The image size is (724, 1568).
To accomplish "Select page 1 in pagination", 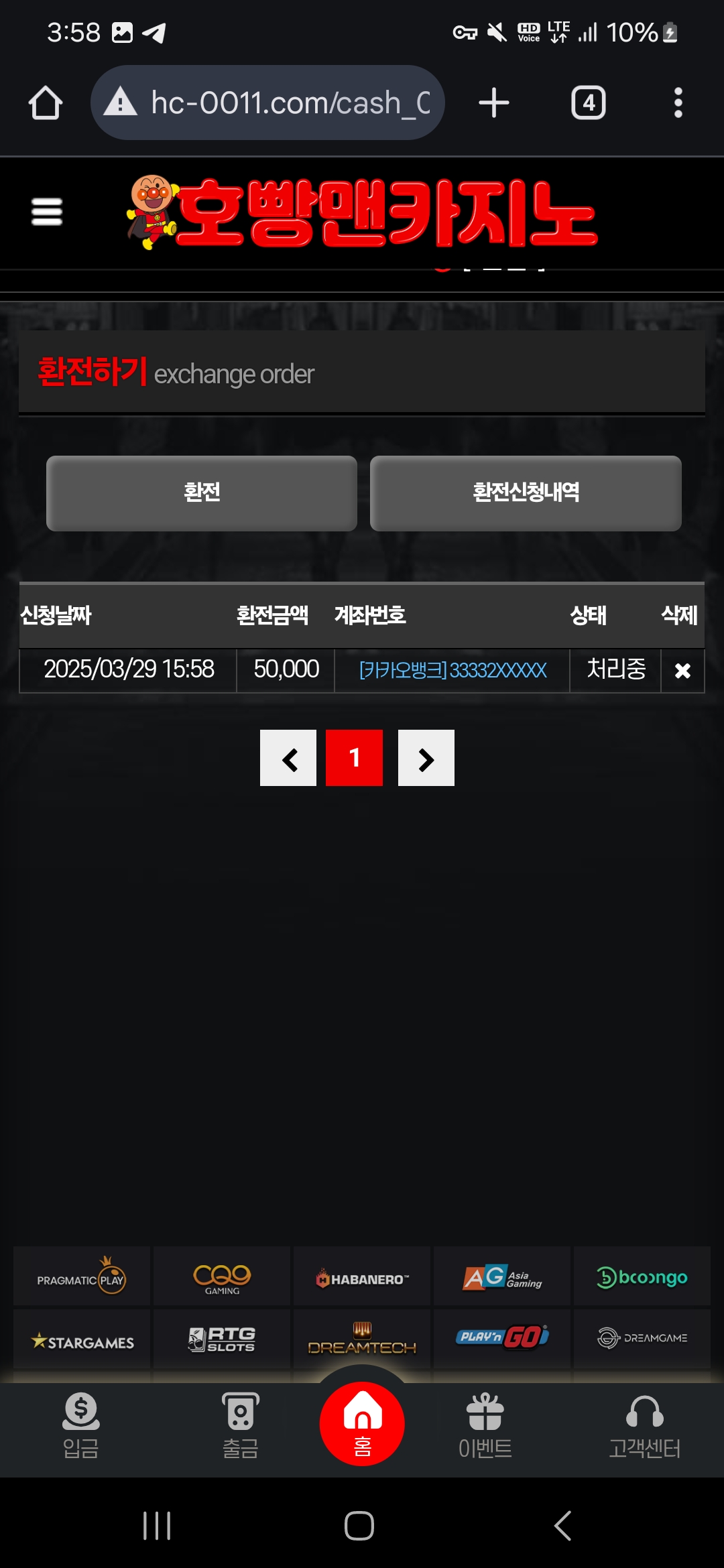I will click(x=354, y=758).
